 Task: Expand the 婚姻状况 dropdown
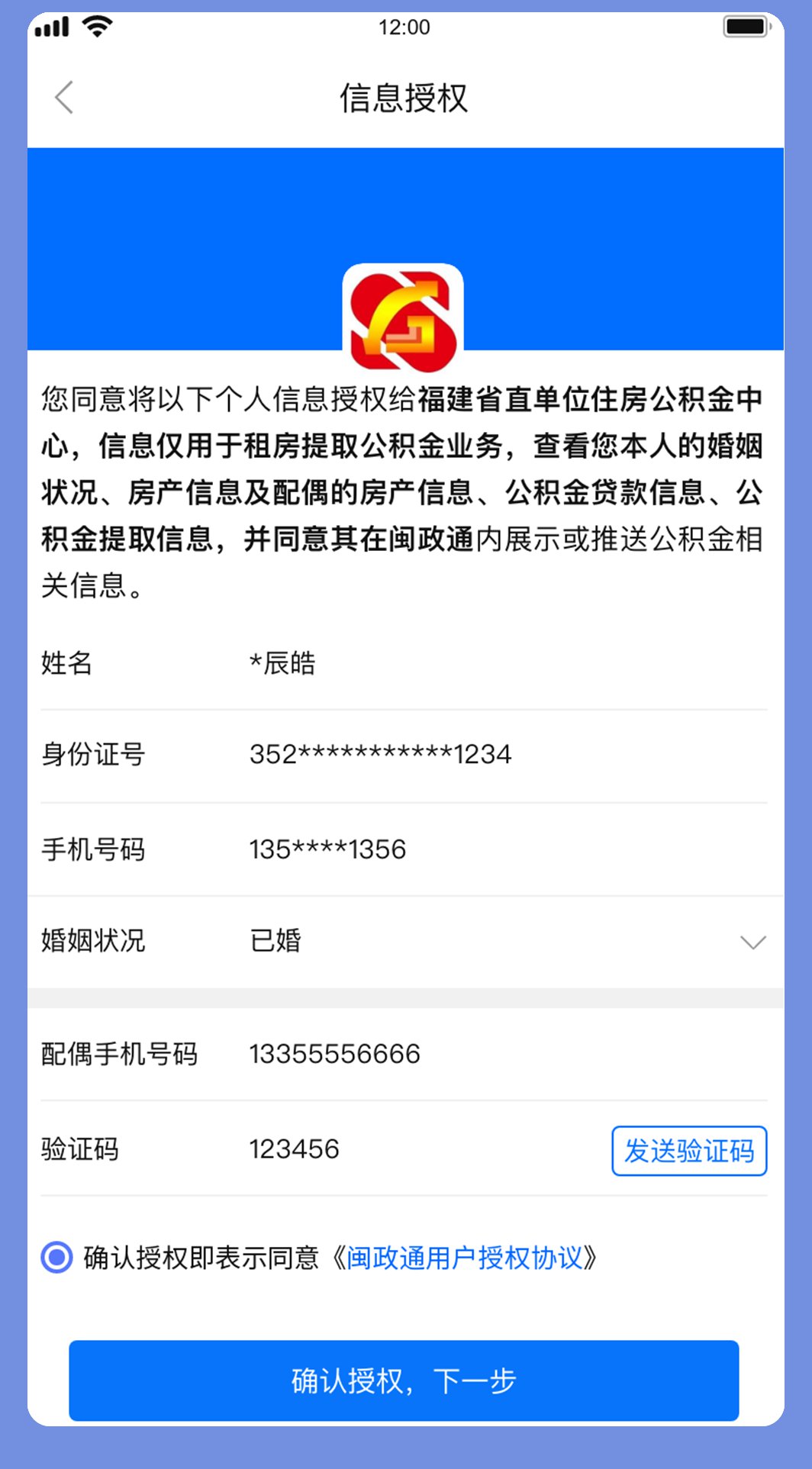[752, 942]
